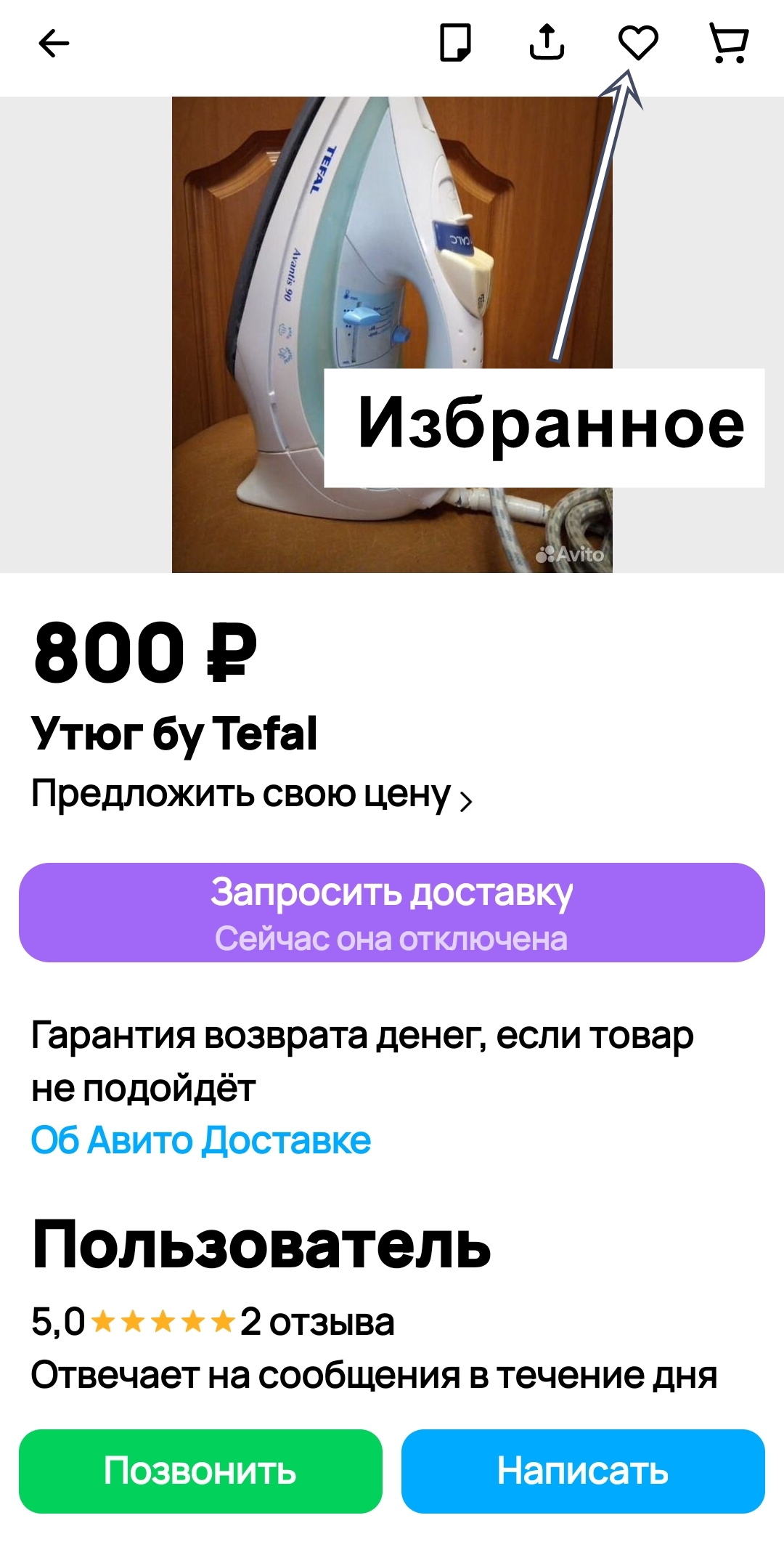Tap the Запросить доставку button
Viewport: 784px width, 1547px height.
(392, 913)
